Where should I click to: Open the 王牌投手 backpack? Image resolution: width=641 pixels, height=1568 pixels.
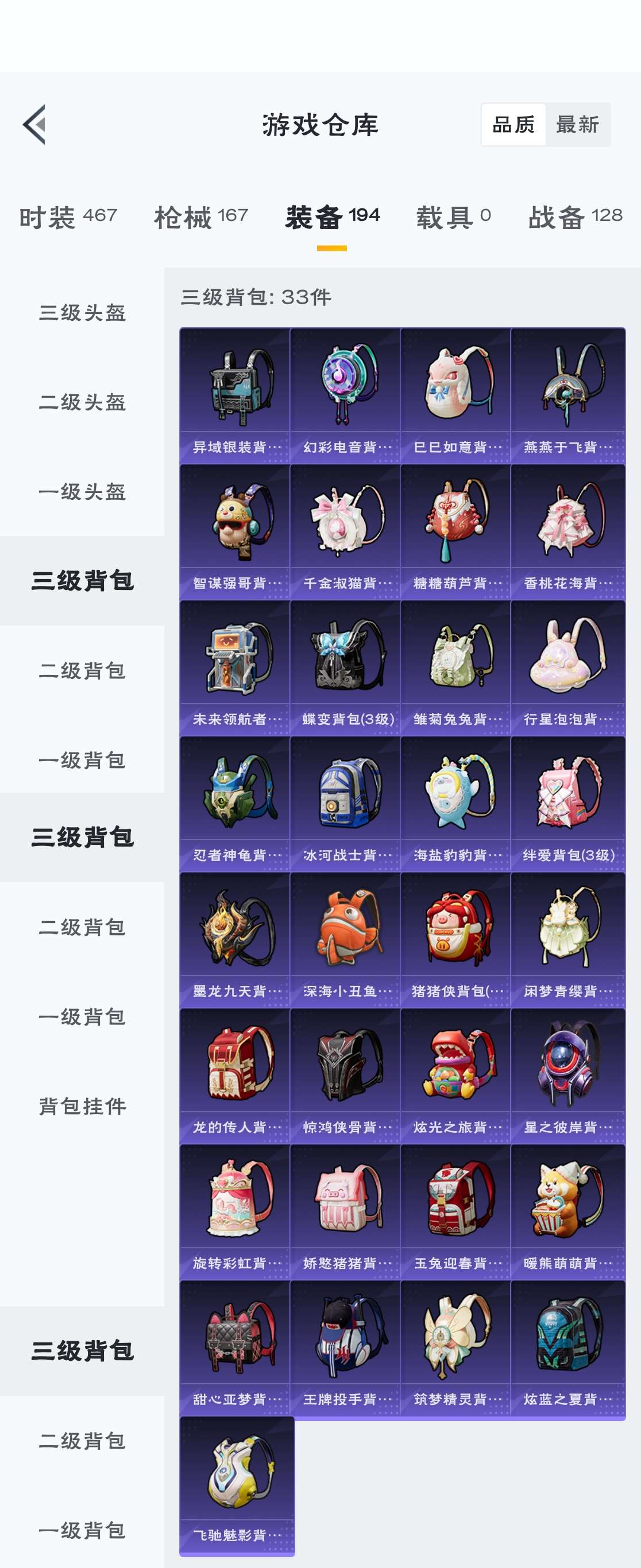coord(345,1348)
